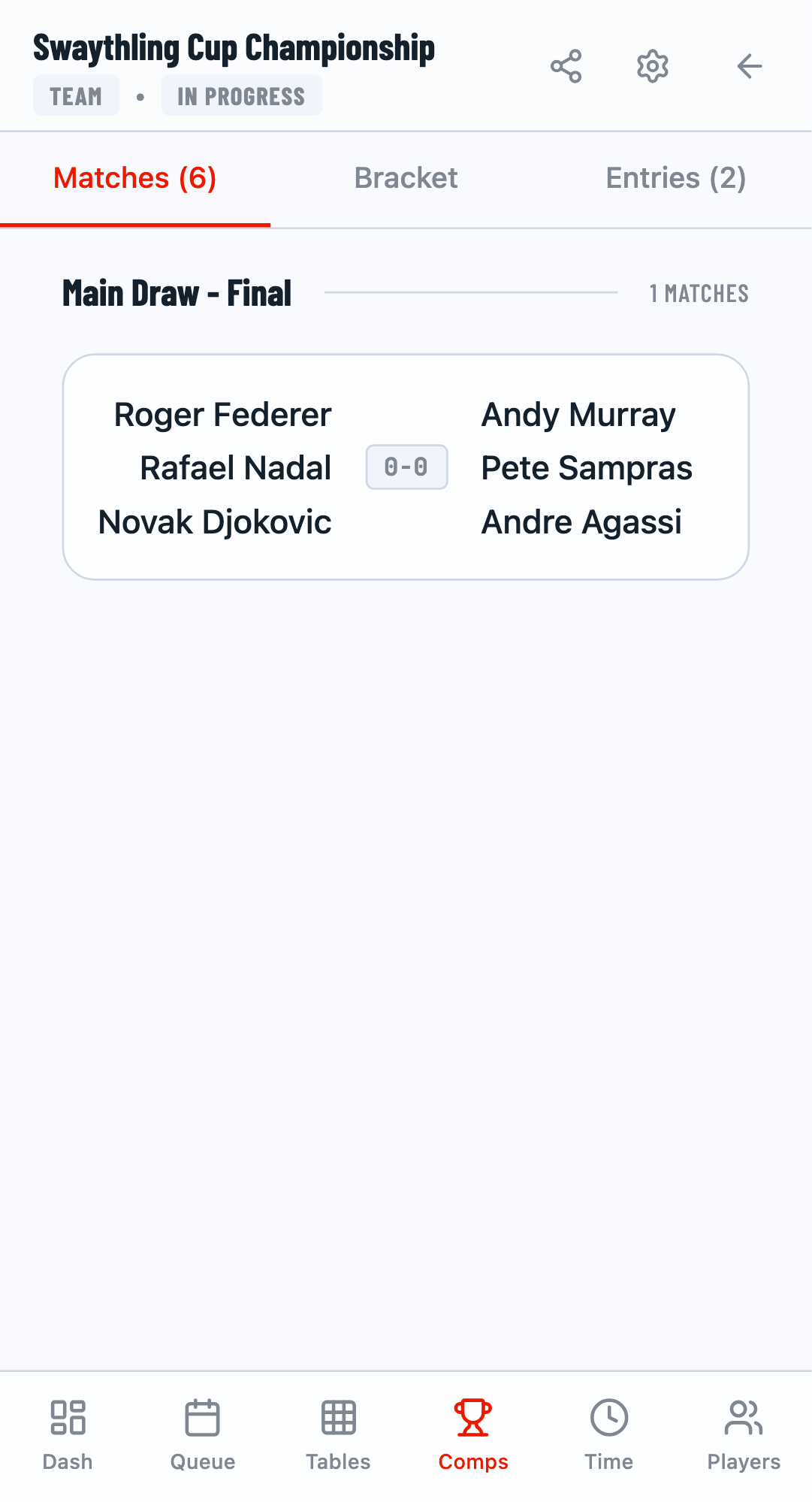
Task: Select the Players icon in bottom navigation
Action: tap(743, 1431)
